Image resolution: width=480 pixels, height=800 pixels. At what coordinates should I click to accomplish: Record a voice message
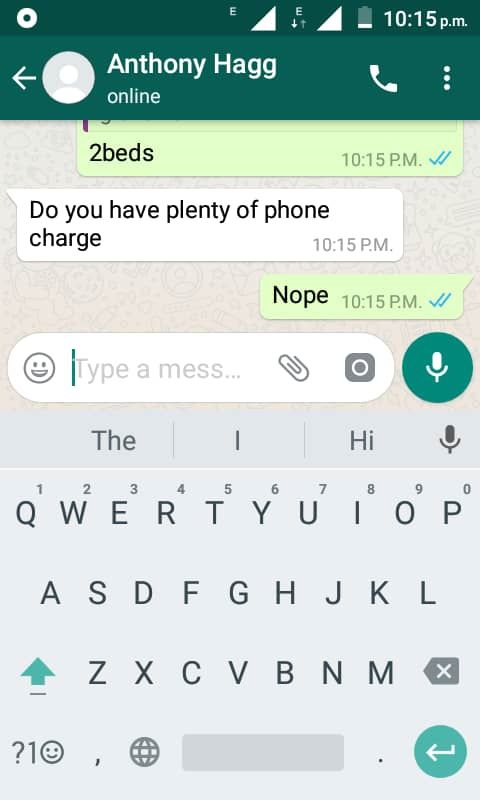[437, 367]
